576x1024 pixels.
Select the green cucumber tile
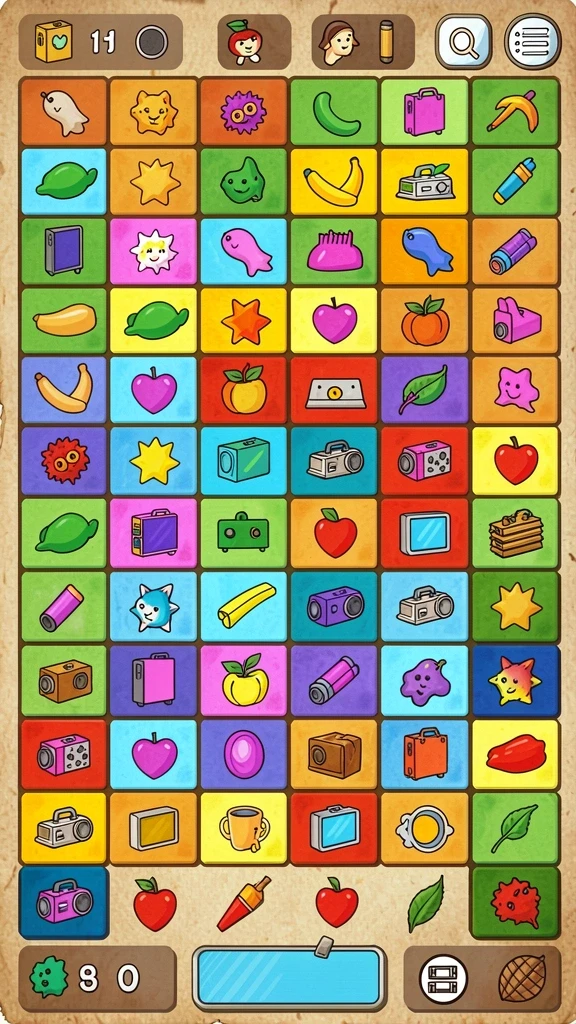[334, 112]
